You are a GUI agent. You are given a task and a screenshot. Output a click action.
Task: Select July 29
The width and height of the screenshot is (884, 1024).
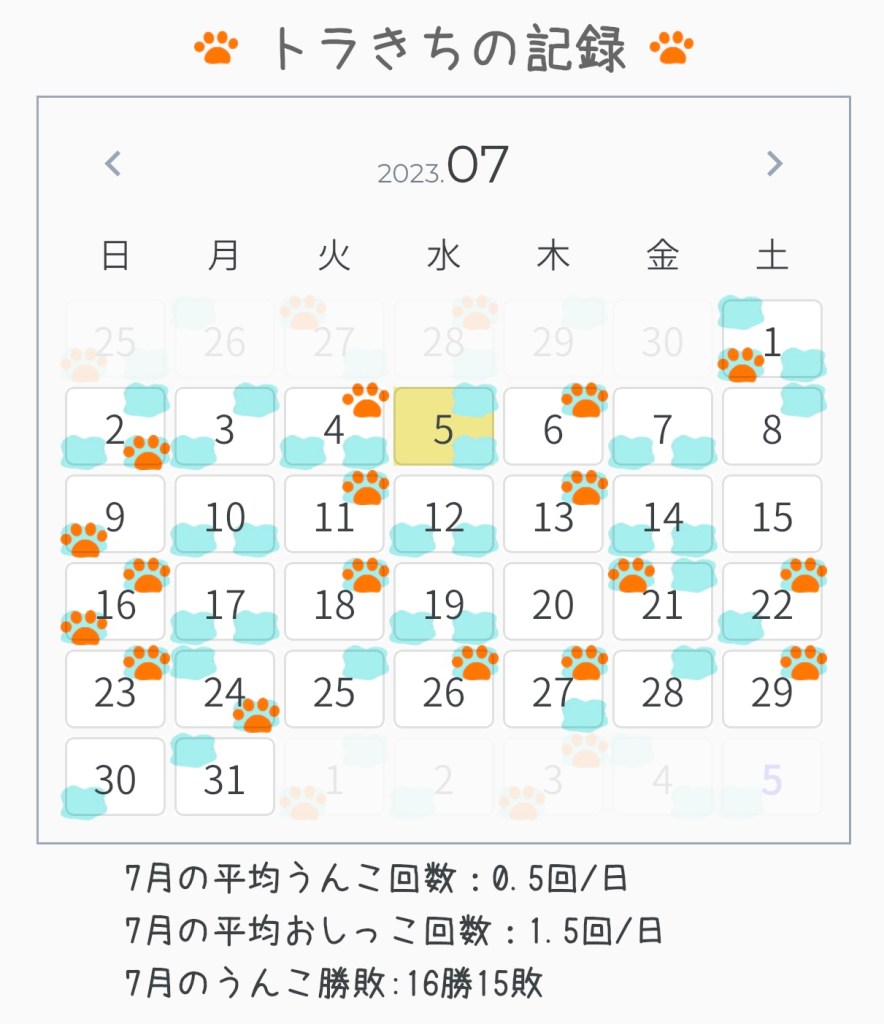pyautogui.click(x=771, y=690)
